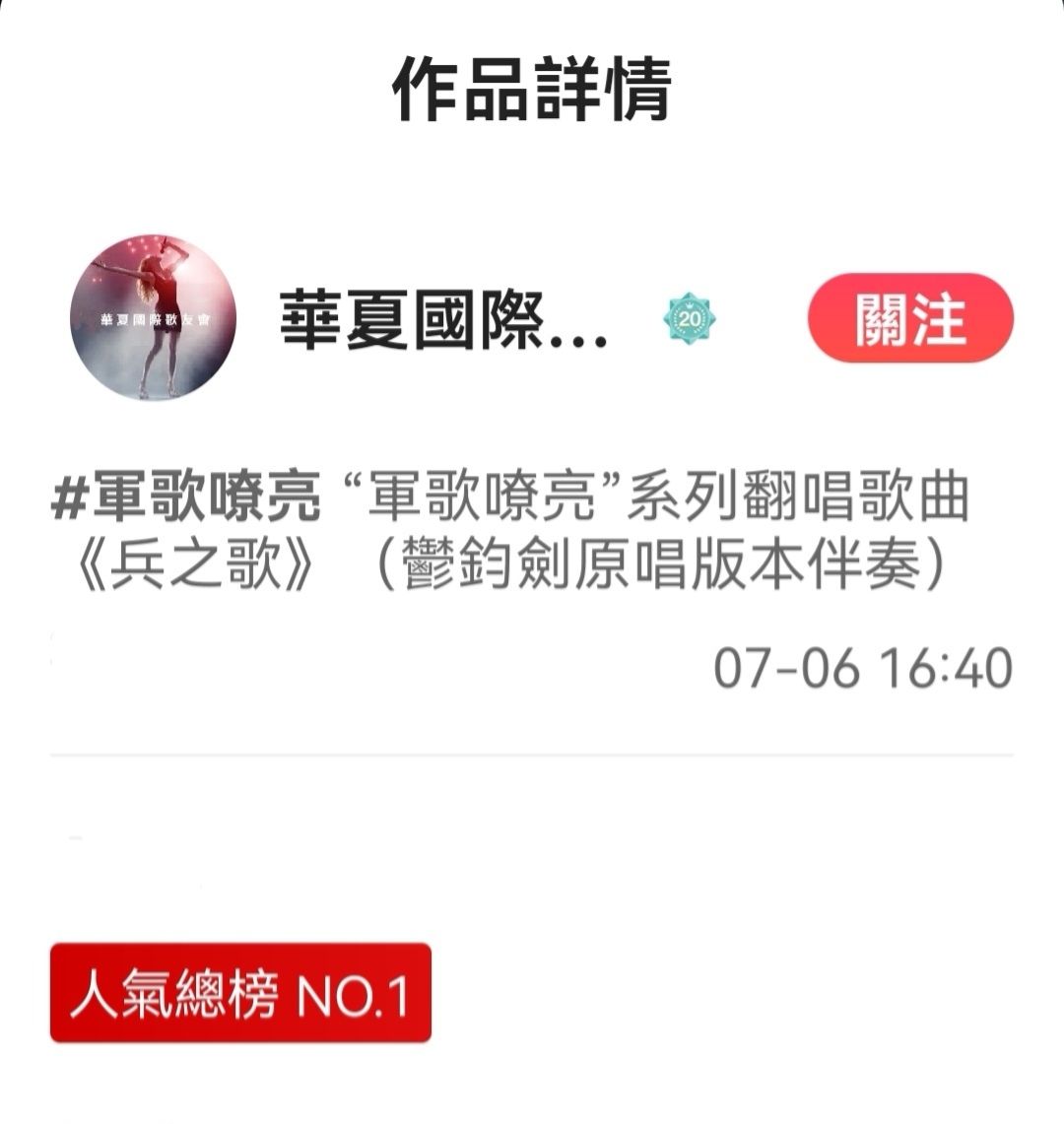The image size is (1064, 1124).
Task: Open the 華夏國際... username
Action: [443, 320]
